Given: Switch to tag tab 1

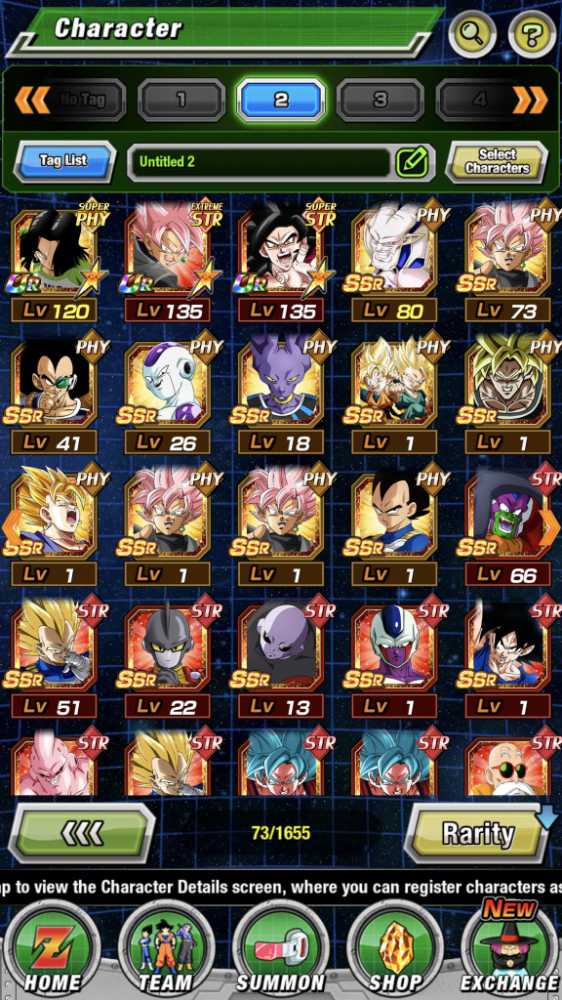Looking at the screenshot, I should point(182,100).
